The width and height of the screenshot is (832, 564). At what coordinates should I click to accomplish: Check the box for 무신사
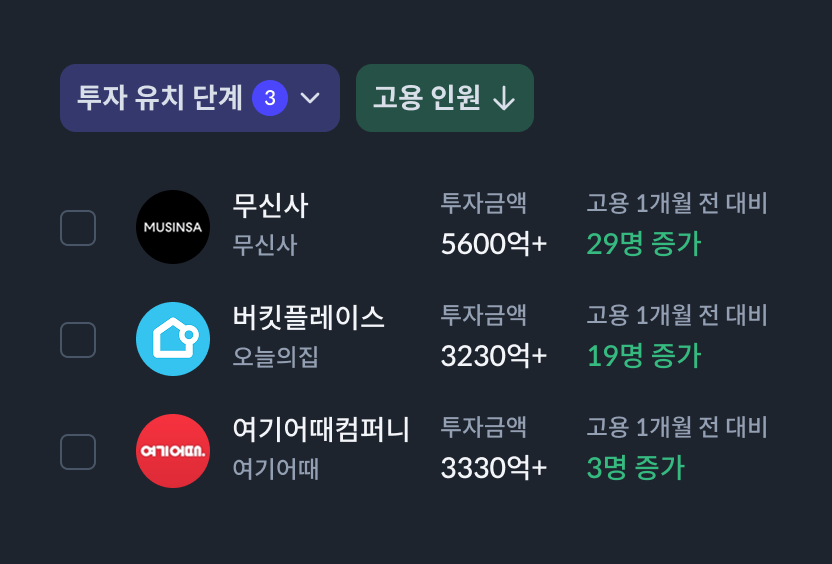coord(78,228)
